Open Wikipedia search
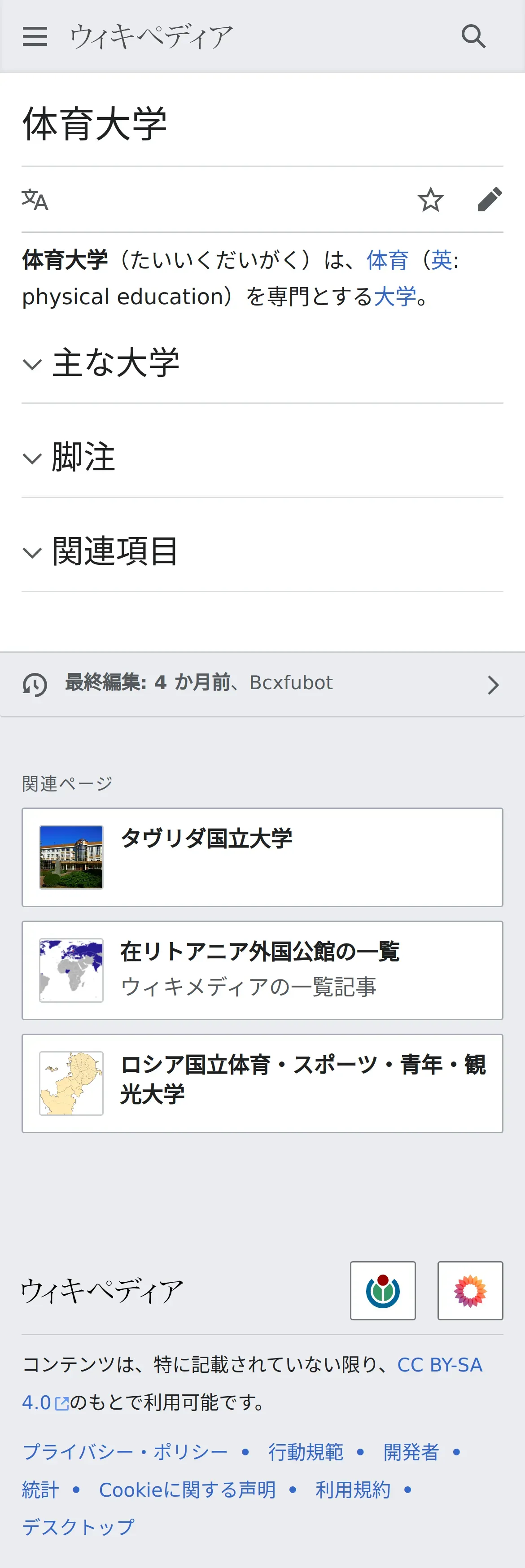 tap(473, 36)
